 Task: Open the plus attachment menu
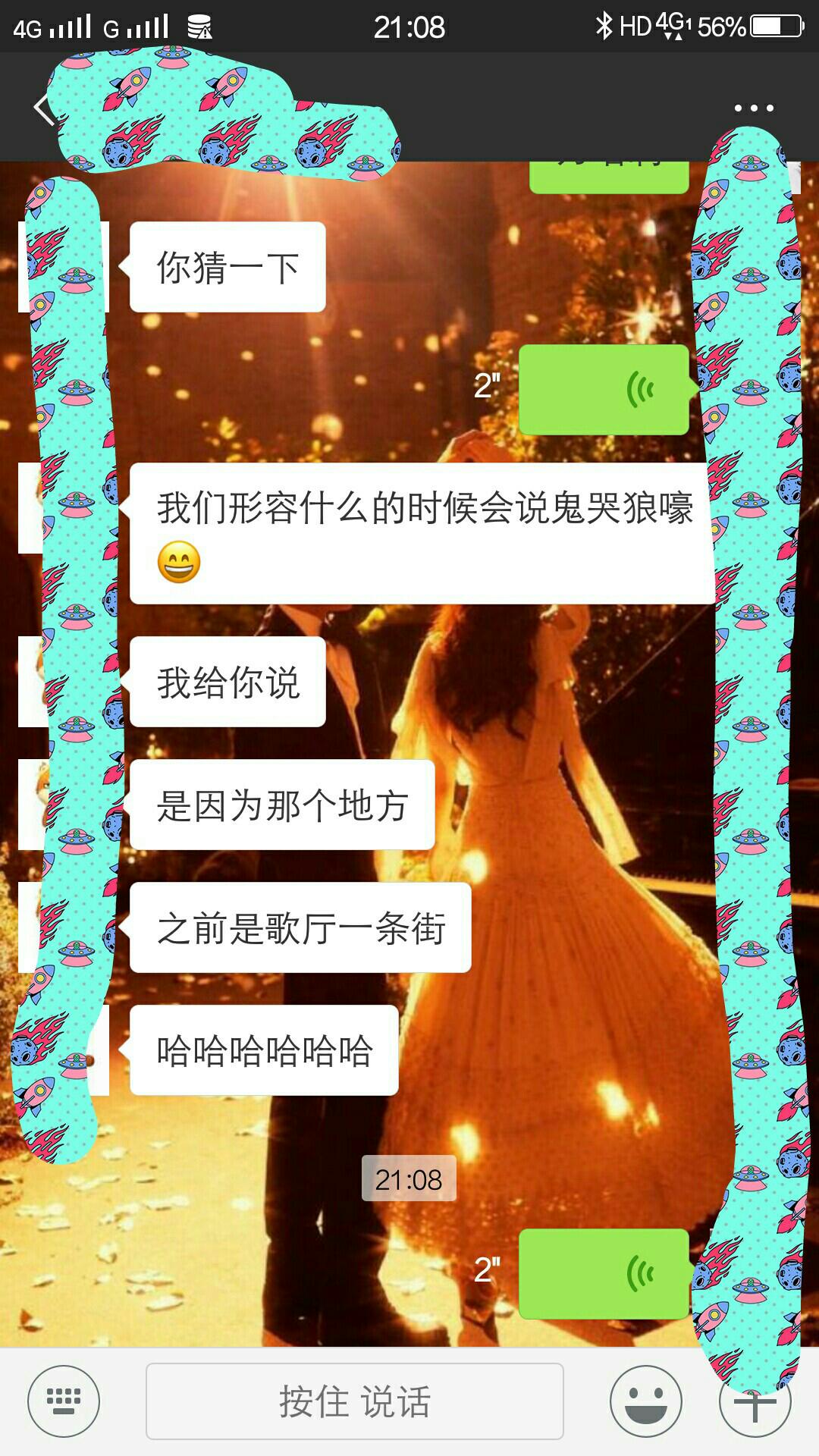click(x=755, y=1401)
